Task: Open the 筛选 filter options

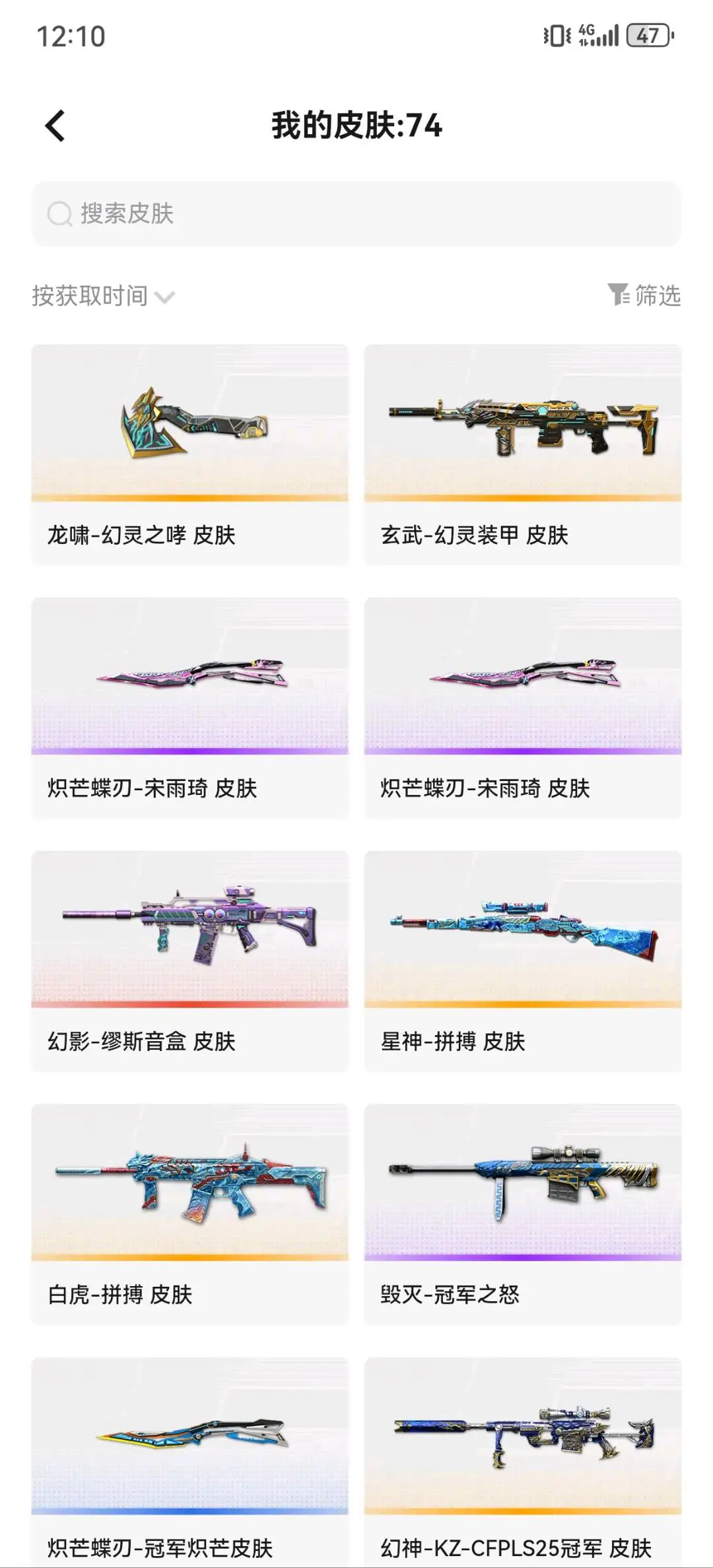Action: (644, 295)
